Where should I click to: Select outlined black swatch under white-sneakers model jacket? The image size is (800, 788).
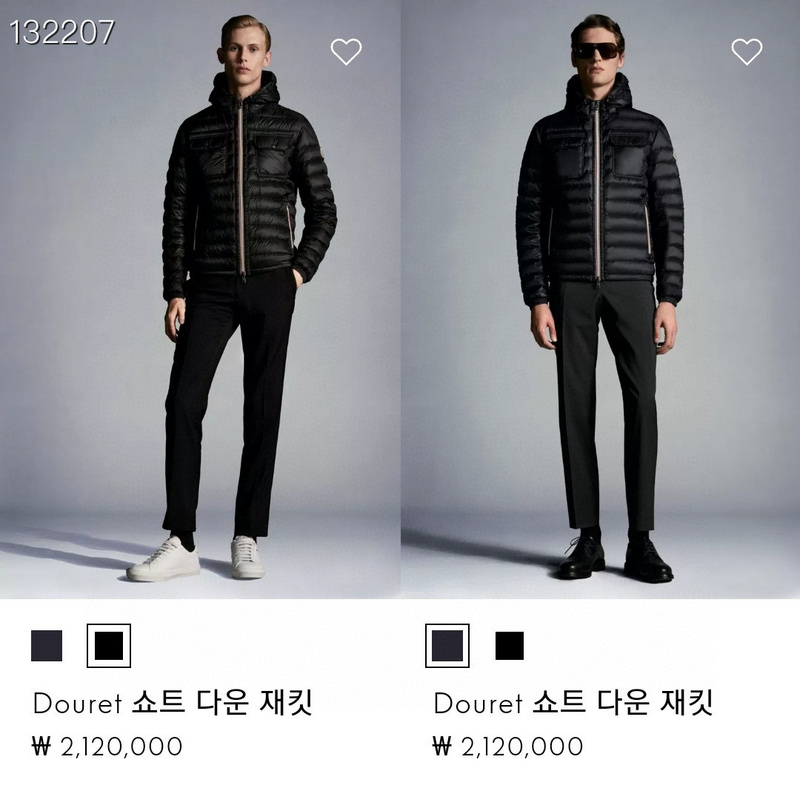pos(108,646)
